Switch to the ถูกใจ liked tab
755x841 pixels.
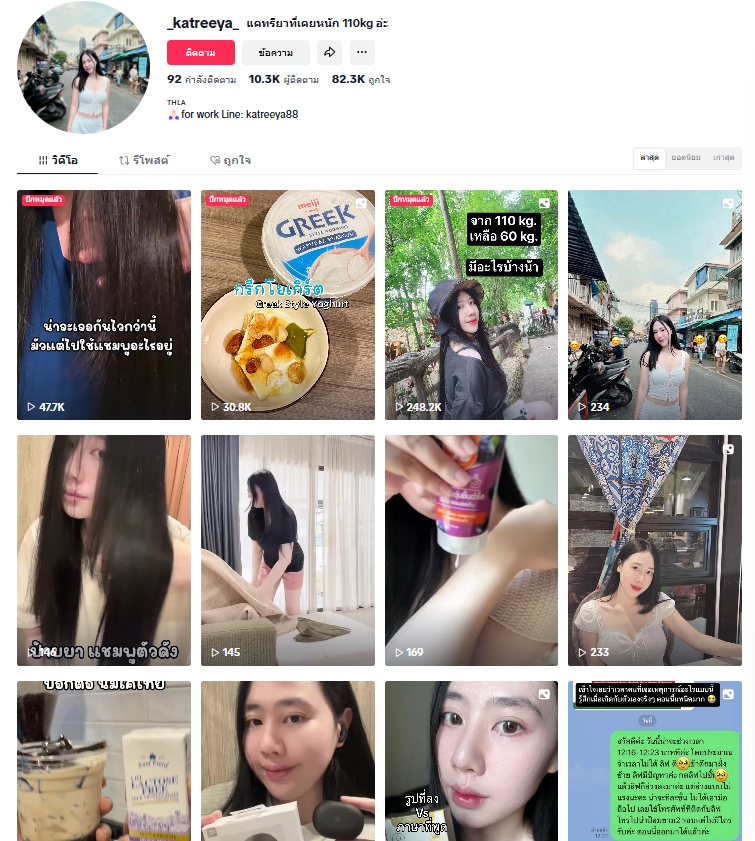point(230,160)
